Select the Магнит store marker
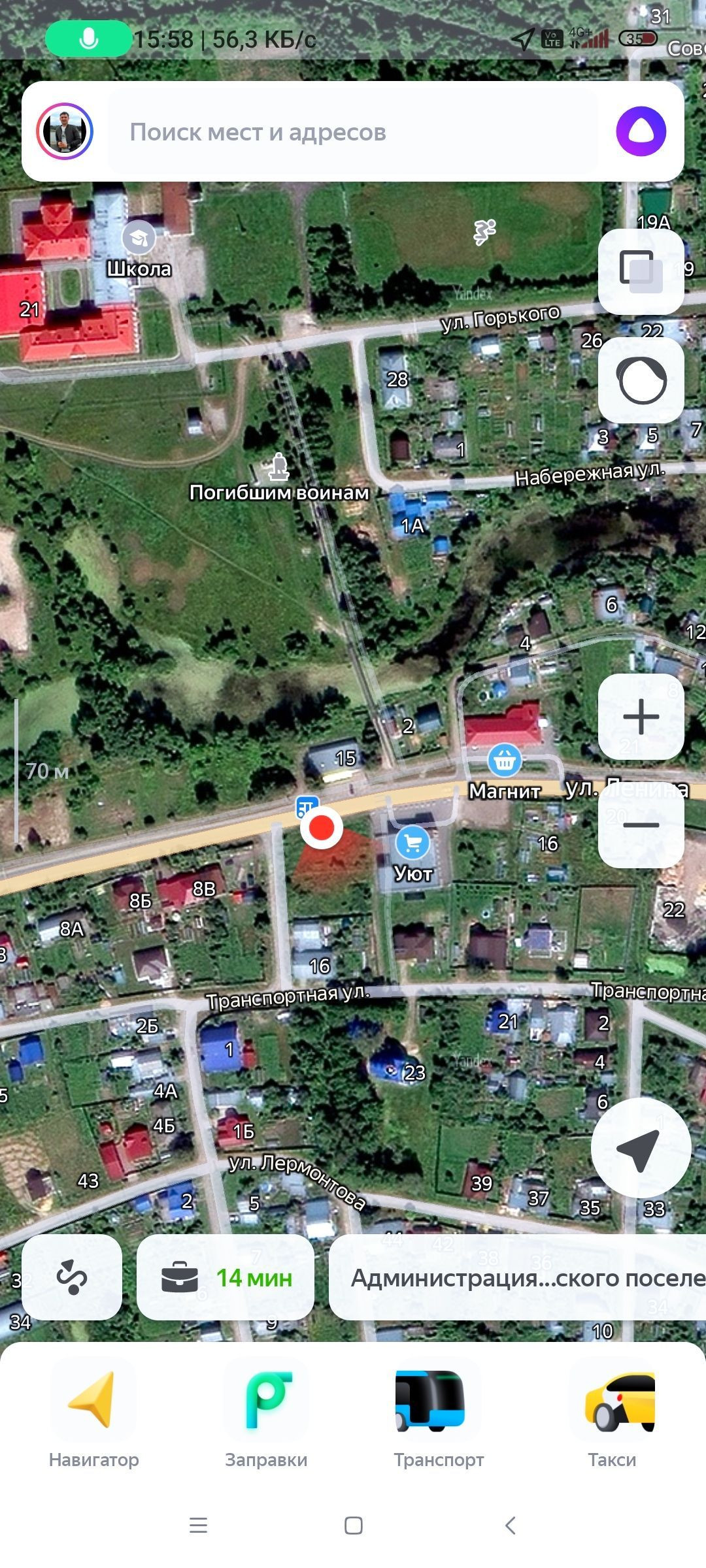Viewport: 706px width, 1568px height. pyautogui.click(x=504, y=760)
